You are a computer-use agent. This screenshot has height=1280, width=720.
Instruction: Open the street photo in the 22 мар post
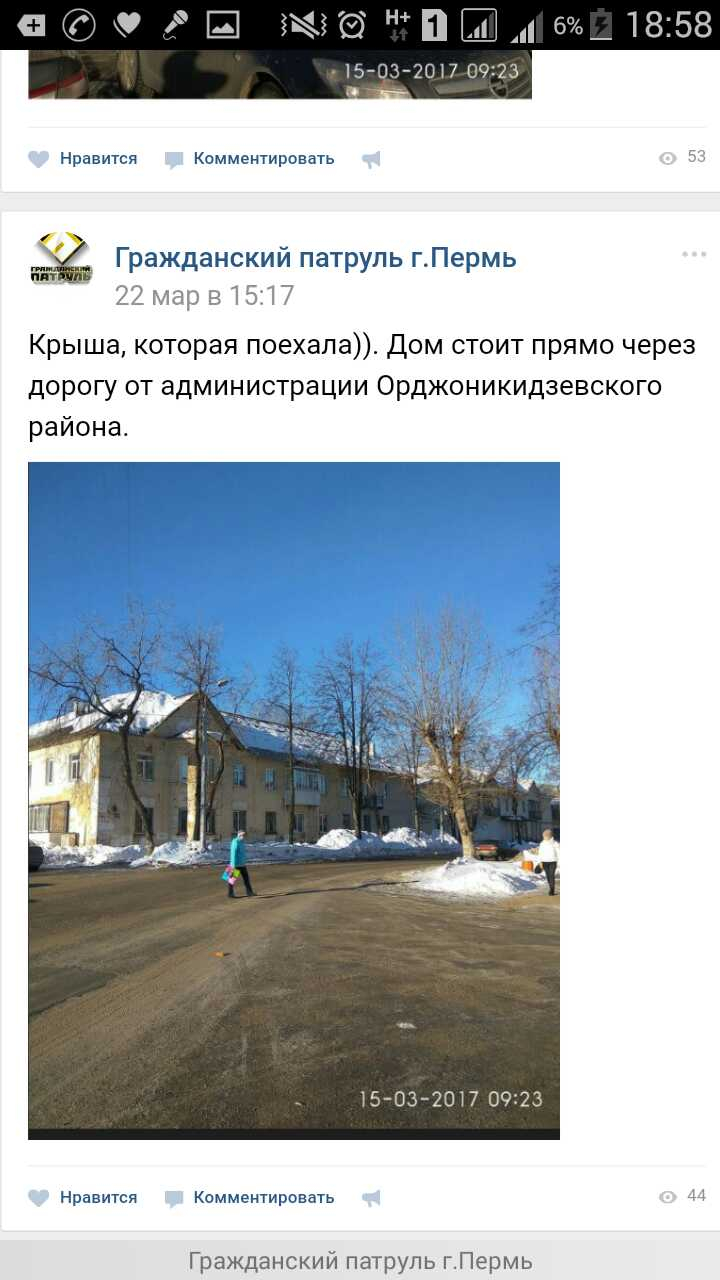[x=294, y=800]
